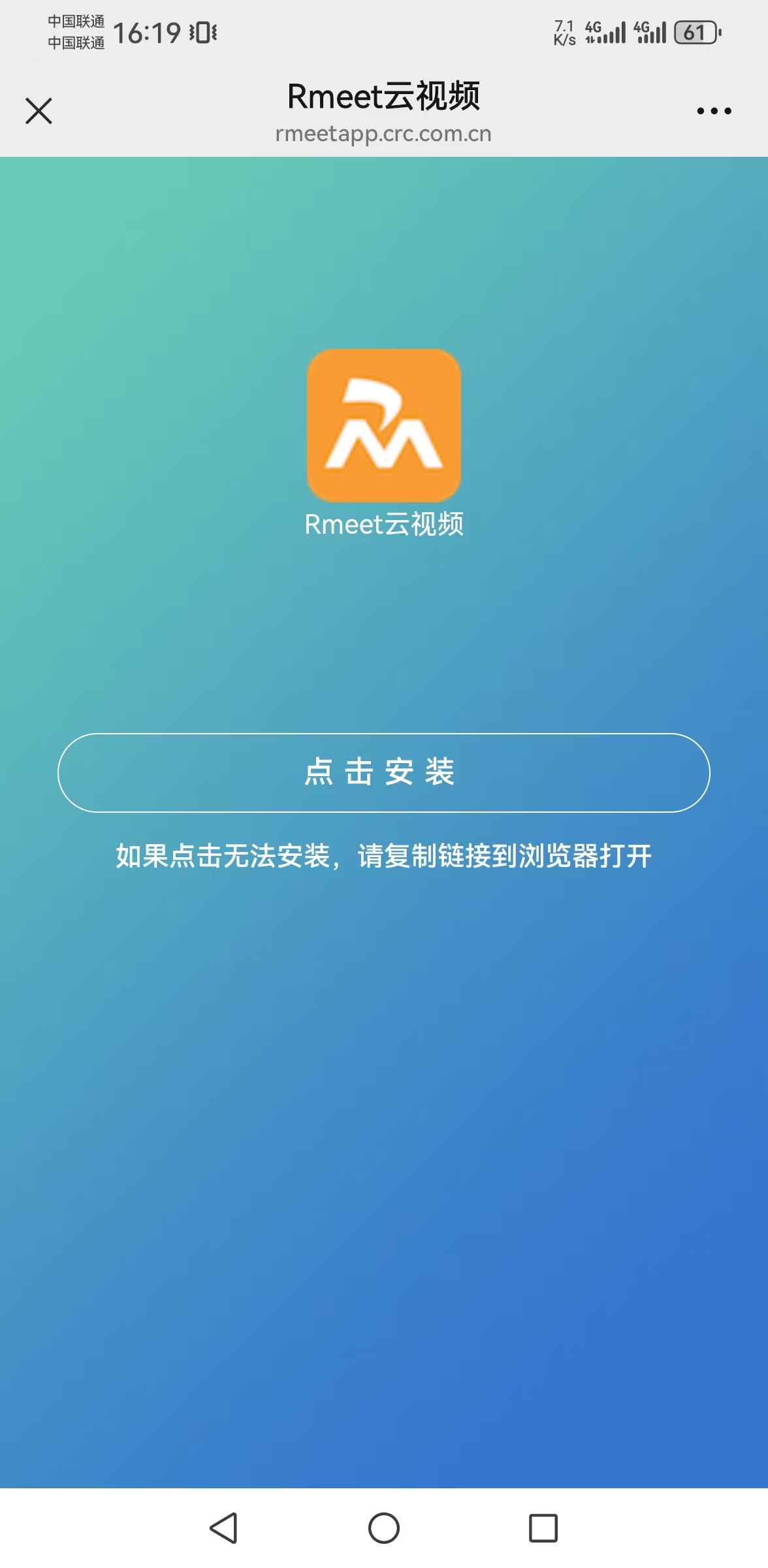Tap the 点击安装 install button
Viewport: 768px width, 1568px height.
[x=384, y=773]
